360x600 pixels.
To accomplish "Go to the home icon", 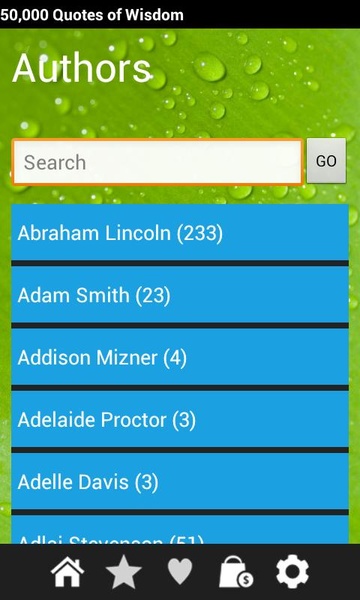I will (x=67, y=572).
